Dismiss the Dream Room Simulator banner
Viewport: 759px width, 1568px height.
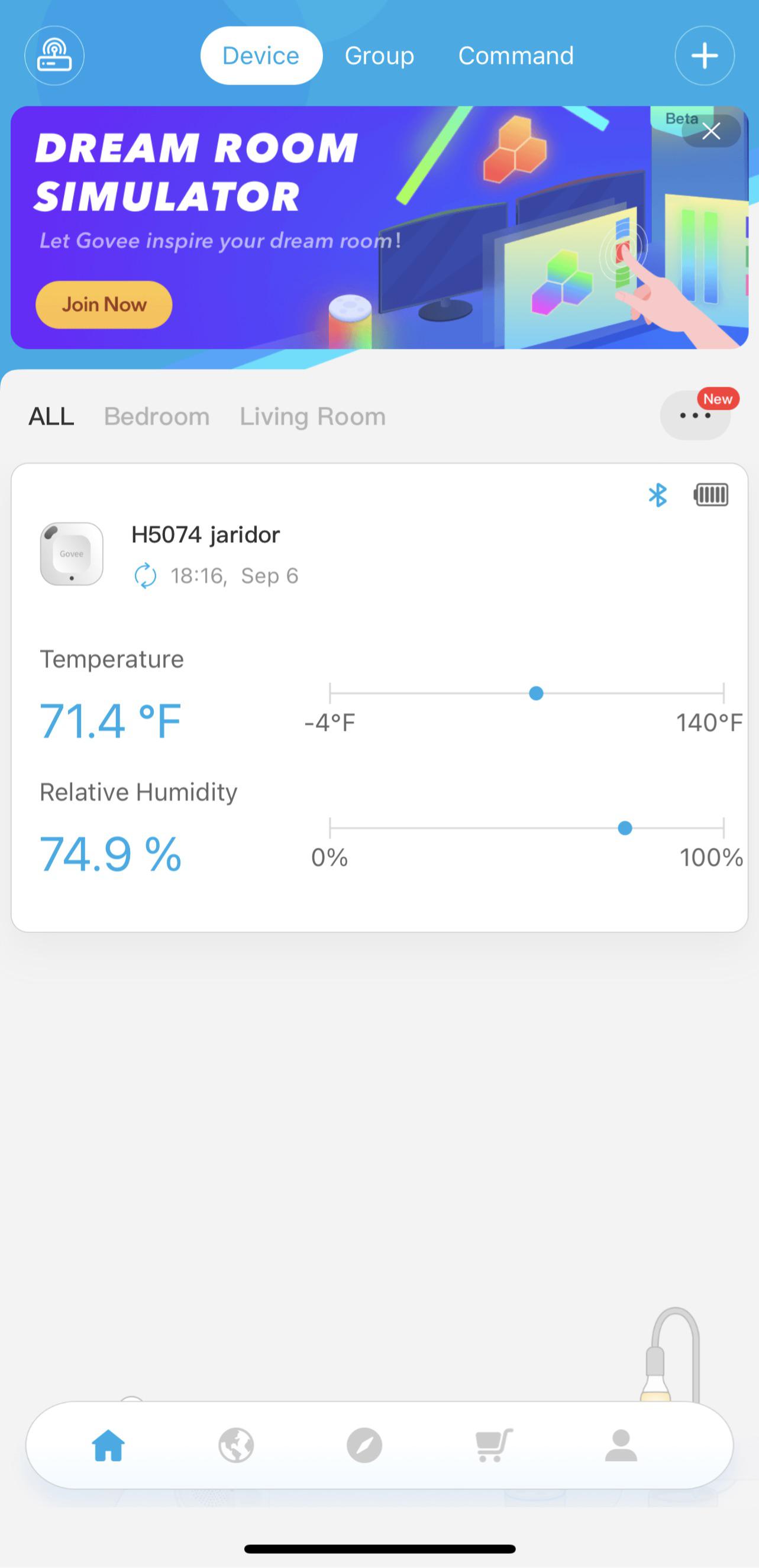(x=712, y=130)
